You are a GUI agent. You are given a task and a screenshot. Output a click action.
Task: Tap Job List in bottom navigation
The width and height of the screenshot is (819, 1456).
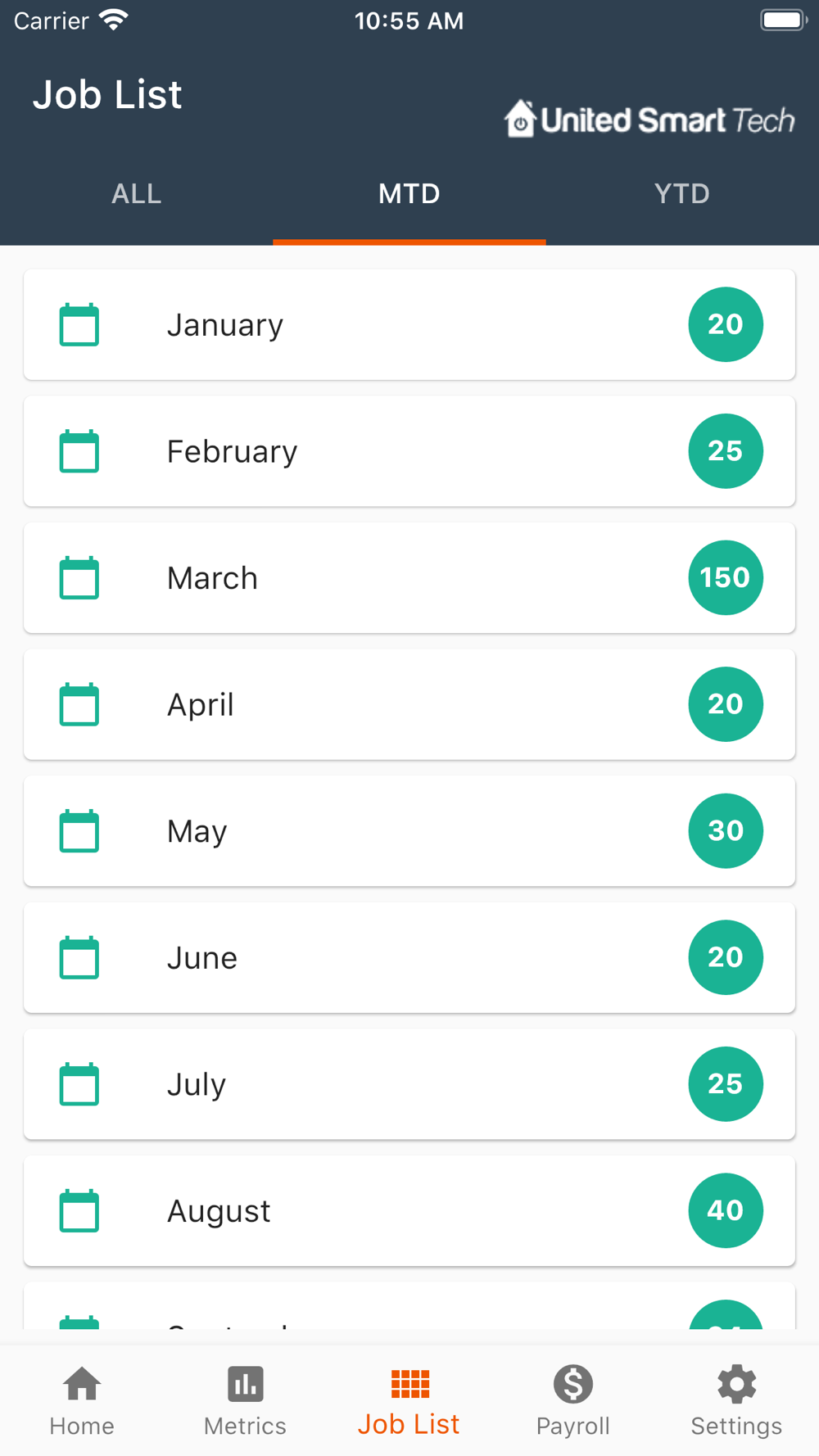pyautogui.click(x=409, y=1401)
